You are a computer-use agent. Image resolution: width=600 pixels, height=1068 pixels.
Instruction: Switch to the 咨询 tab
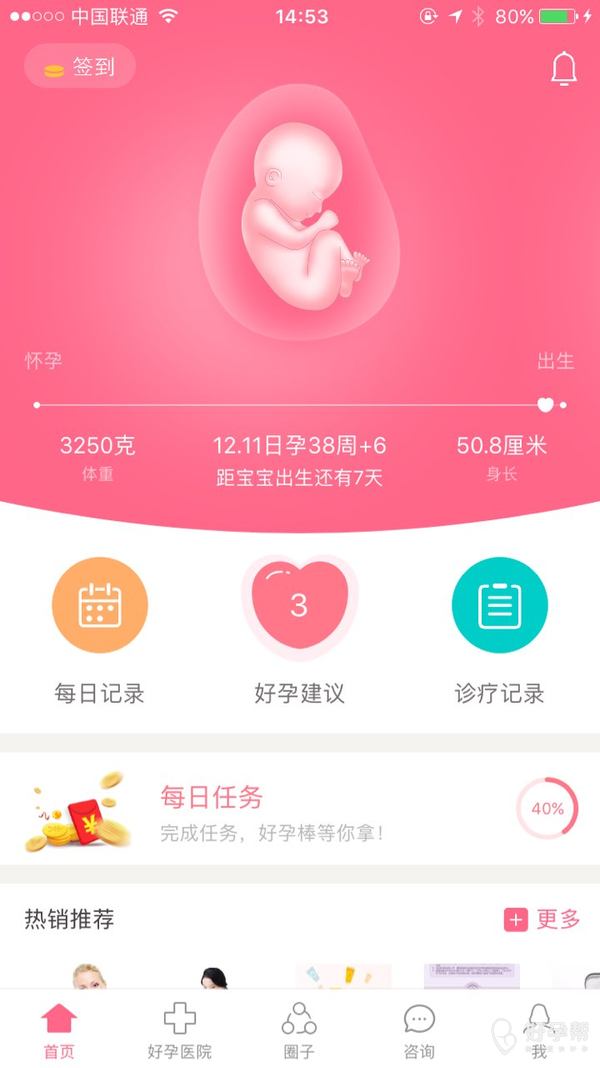pyautogui.click(x=419, y=1030)
